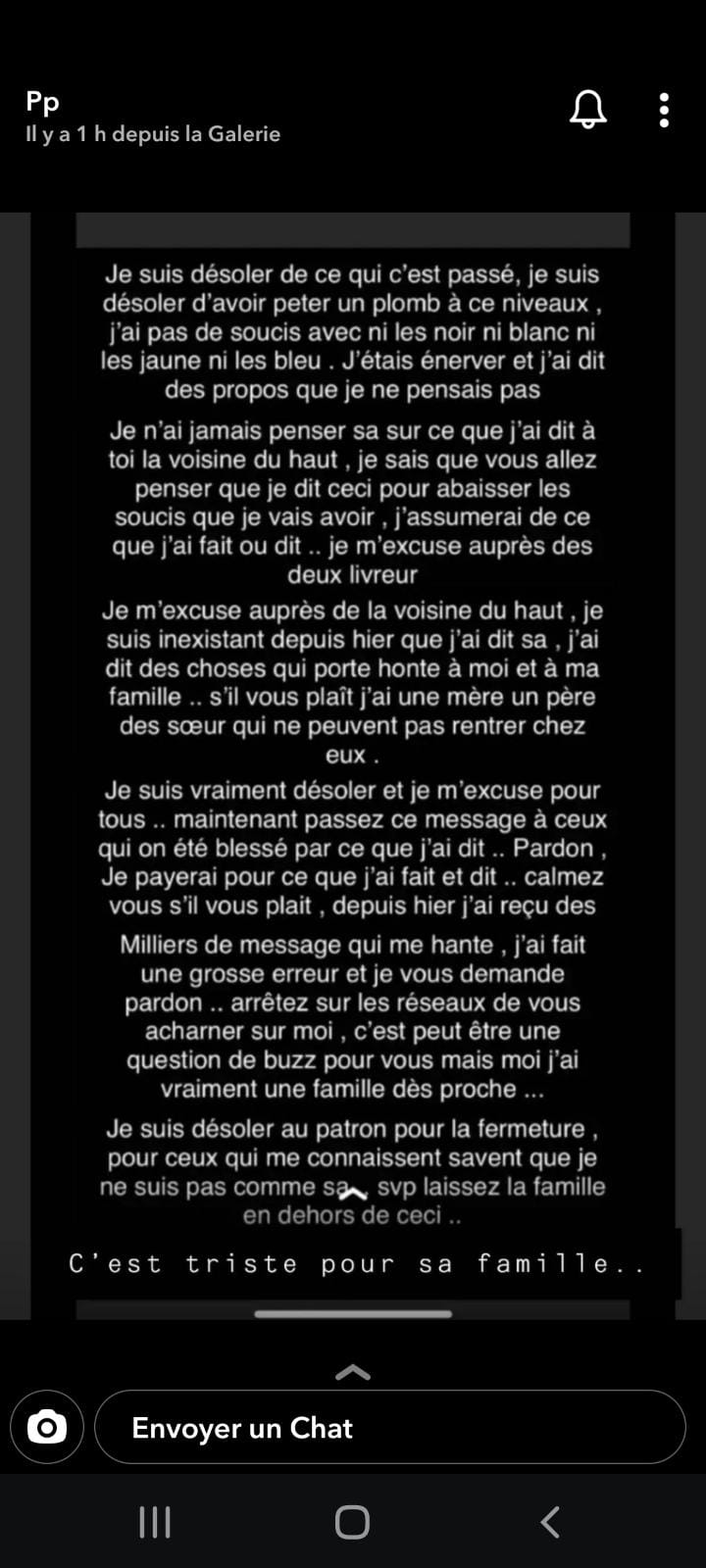Show recent apps
The image size is (706, 1568).
pos(155,1522)
